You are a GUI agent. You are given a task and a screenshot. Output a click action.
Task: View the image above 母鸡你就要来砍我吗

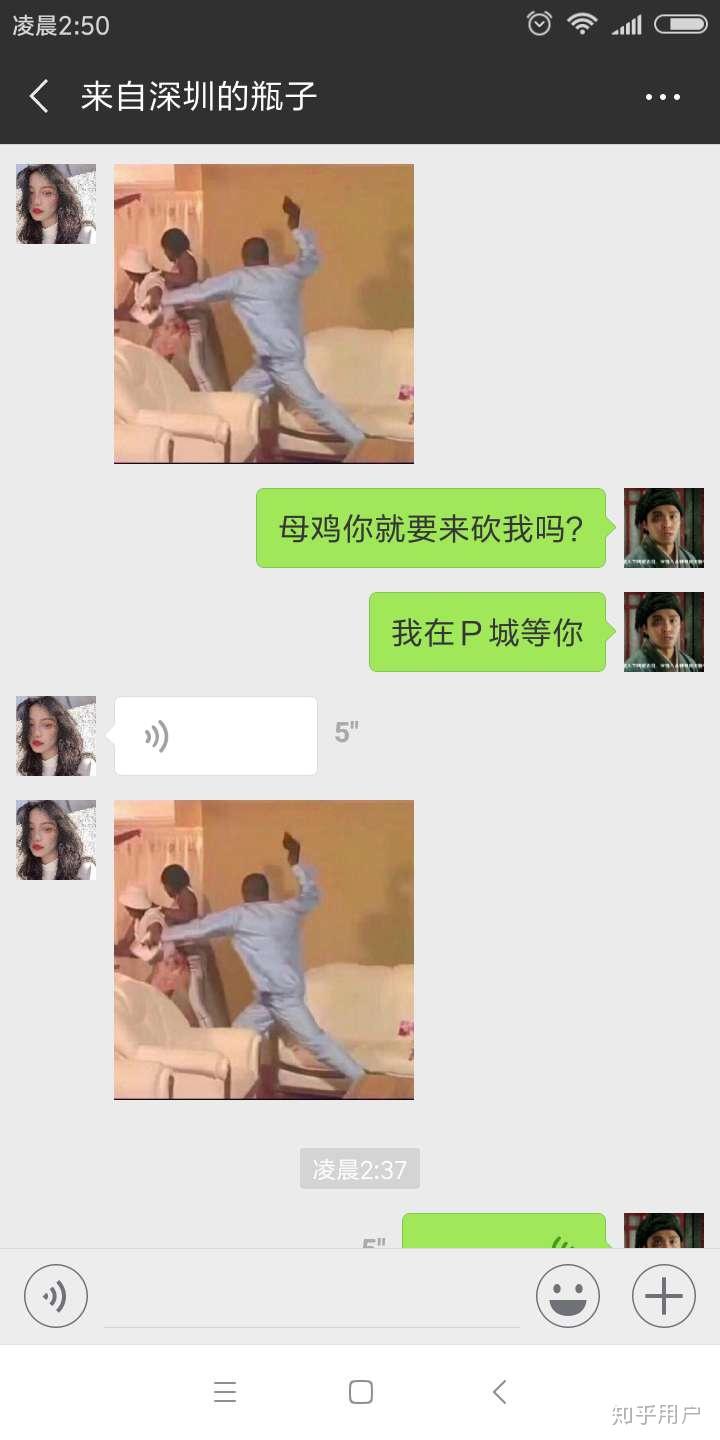tap(264, 314)
